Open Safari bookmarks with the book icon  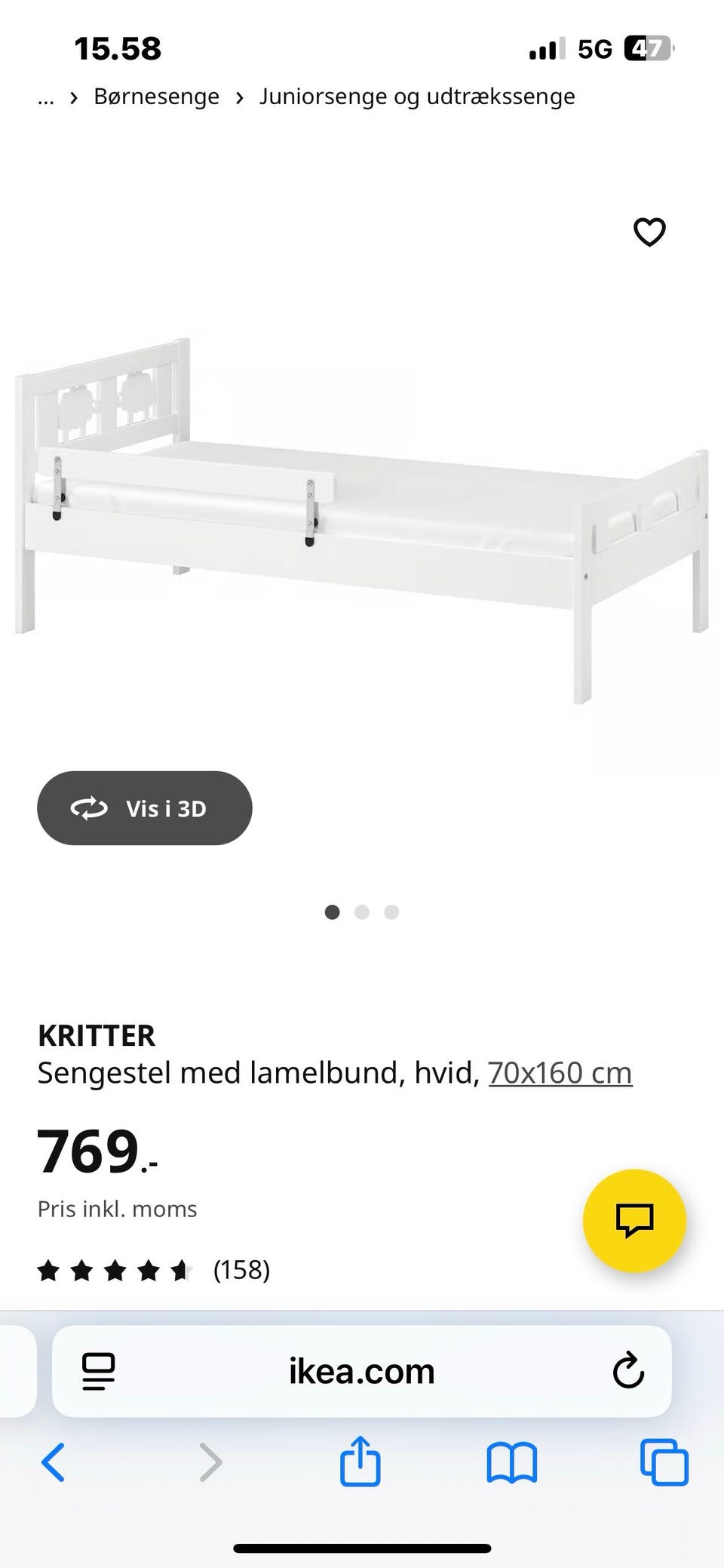point(512,1462)
